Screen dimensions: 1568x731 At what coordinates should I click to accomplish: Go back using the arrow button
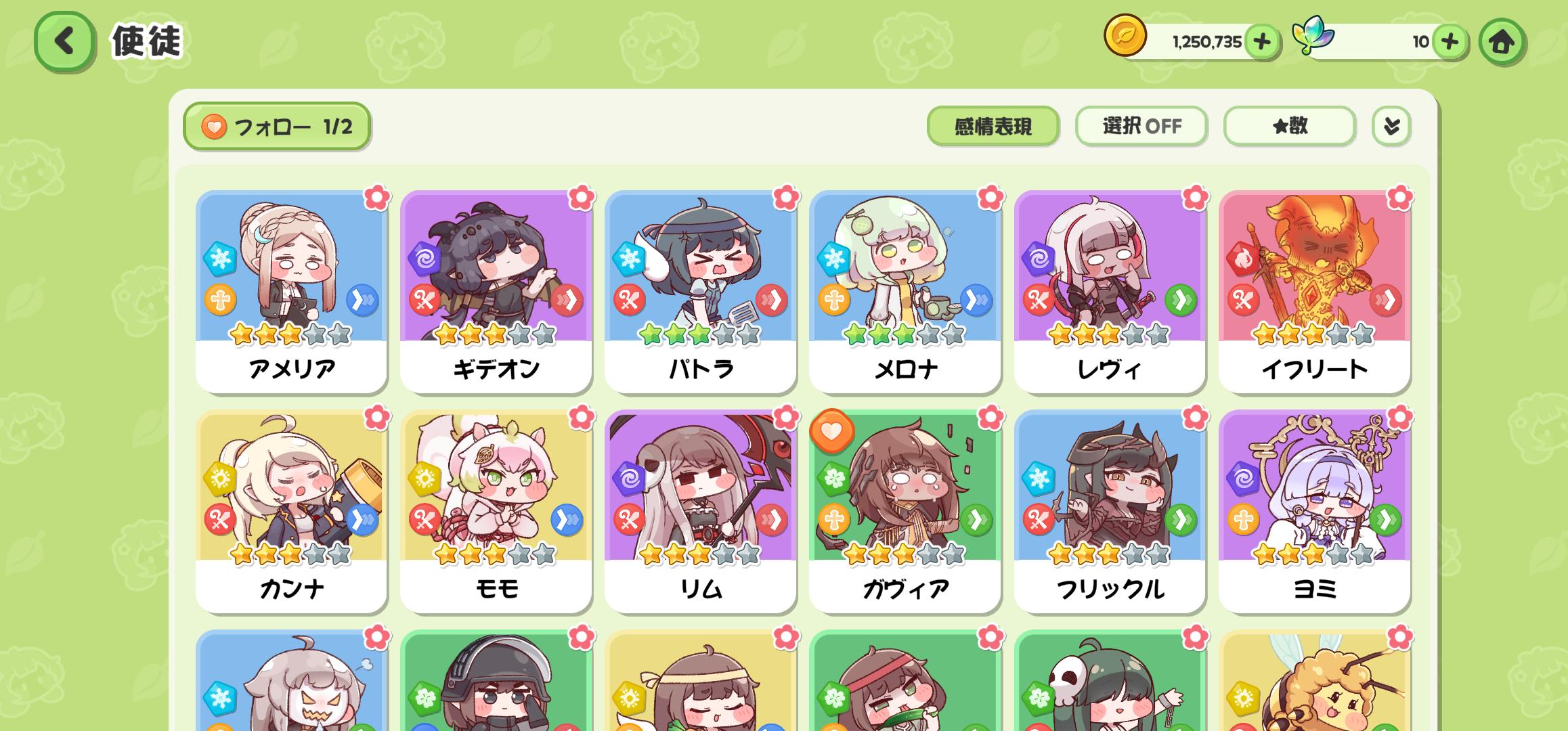pos(64,41)
